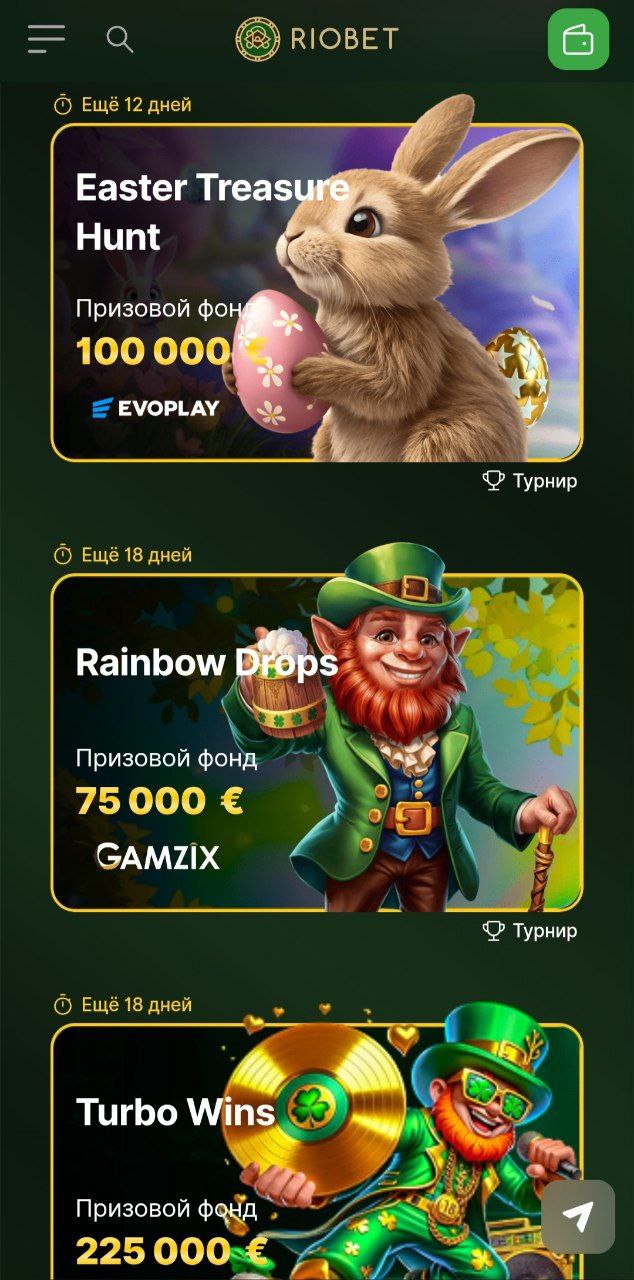Image resolution: width=634 pixels, height=1280 pixels.
Task: Open the green wallet button
Action: pos(578,39)
